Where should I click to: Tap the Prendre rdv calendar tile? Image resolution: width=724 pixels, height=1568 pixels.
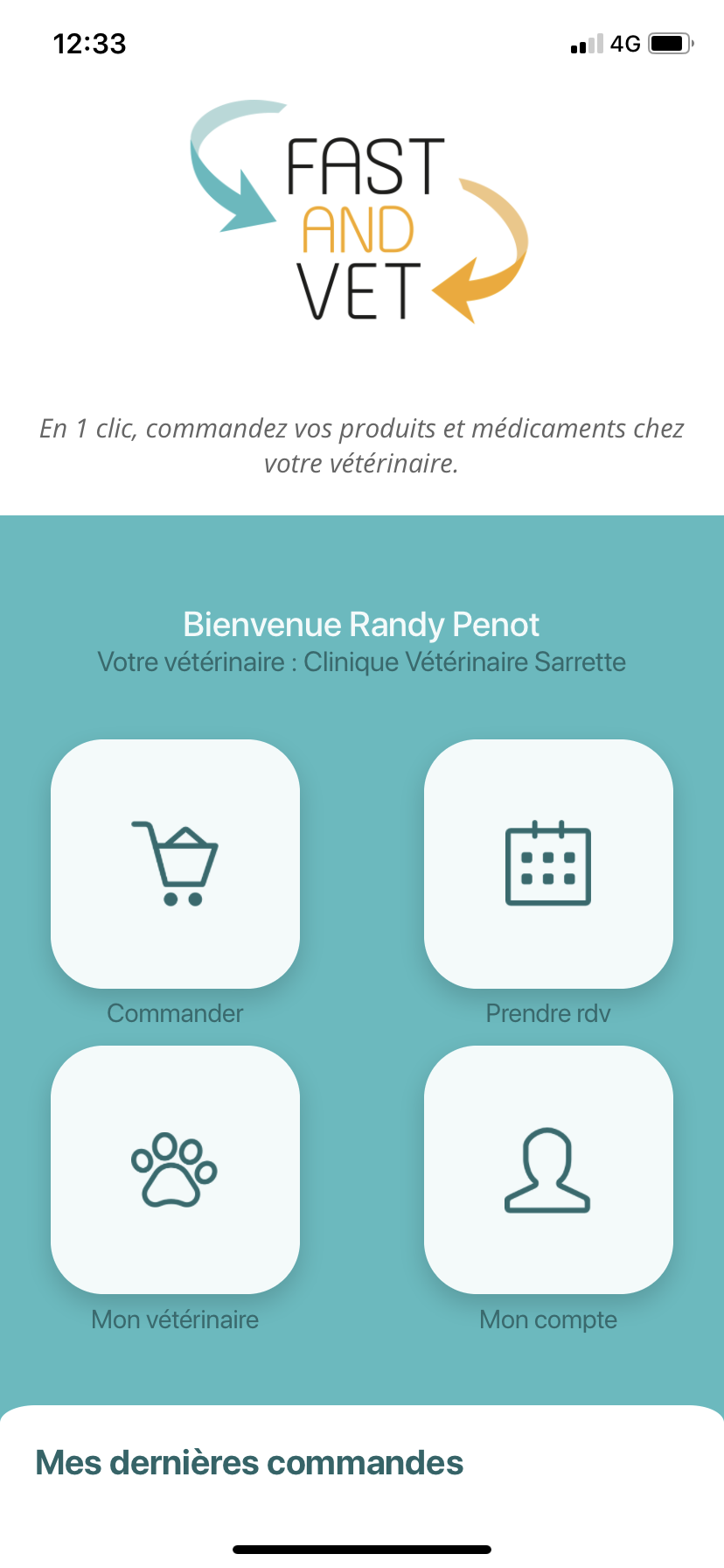[x=548, y=864]
